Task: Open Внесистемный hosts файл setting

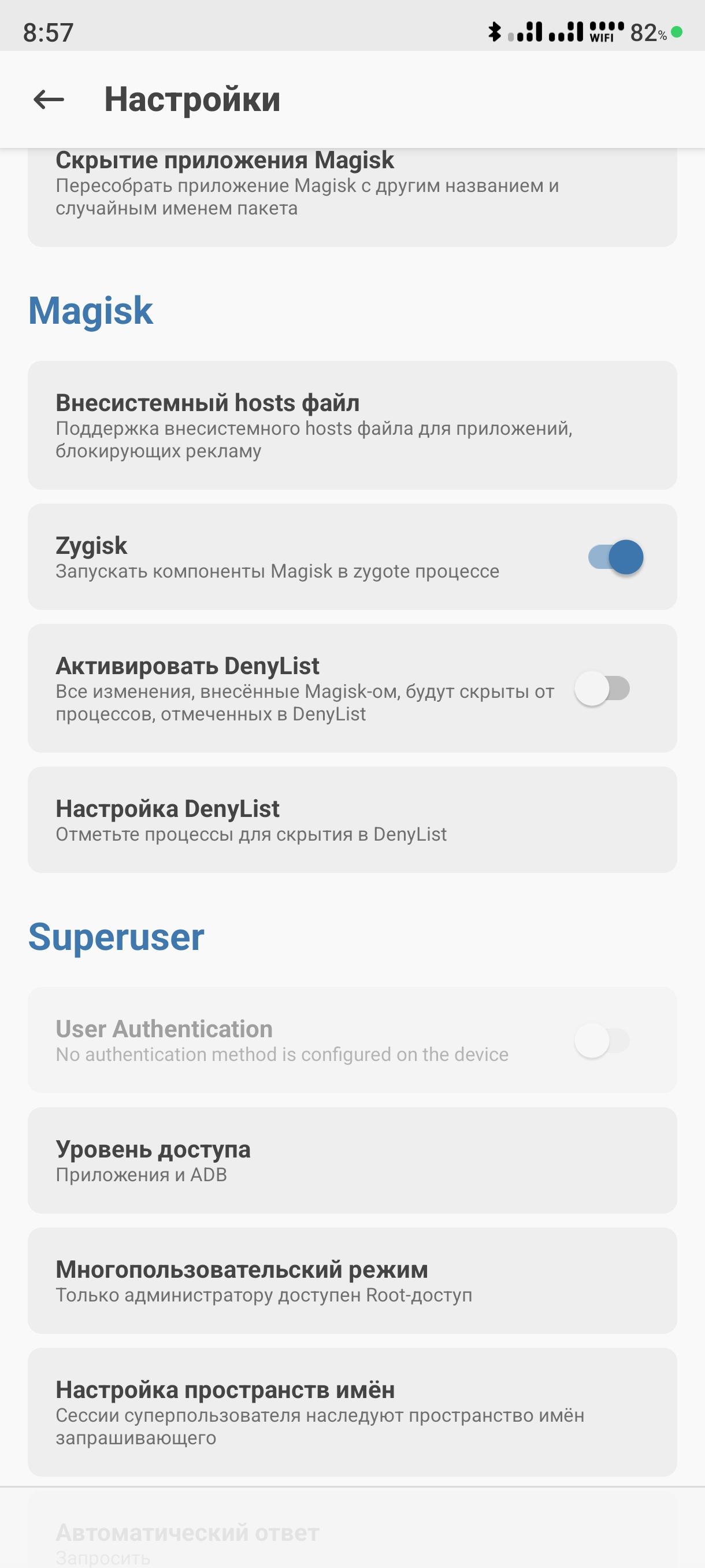Action: click(352, 426)
